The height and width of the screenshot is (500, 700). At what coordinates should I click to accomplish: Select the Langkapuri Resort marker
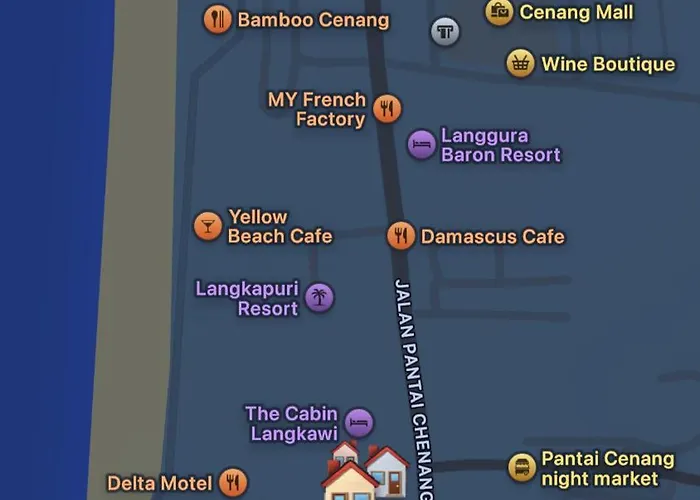319,297
